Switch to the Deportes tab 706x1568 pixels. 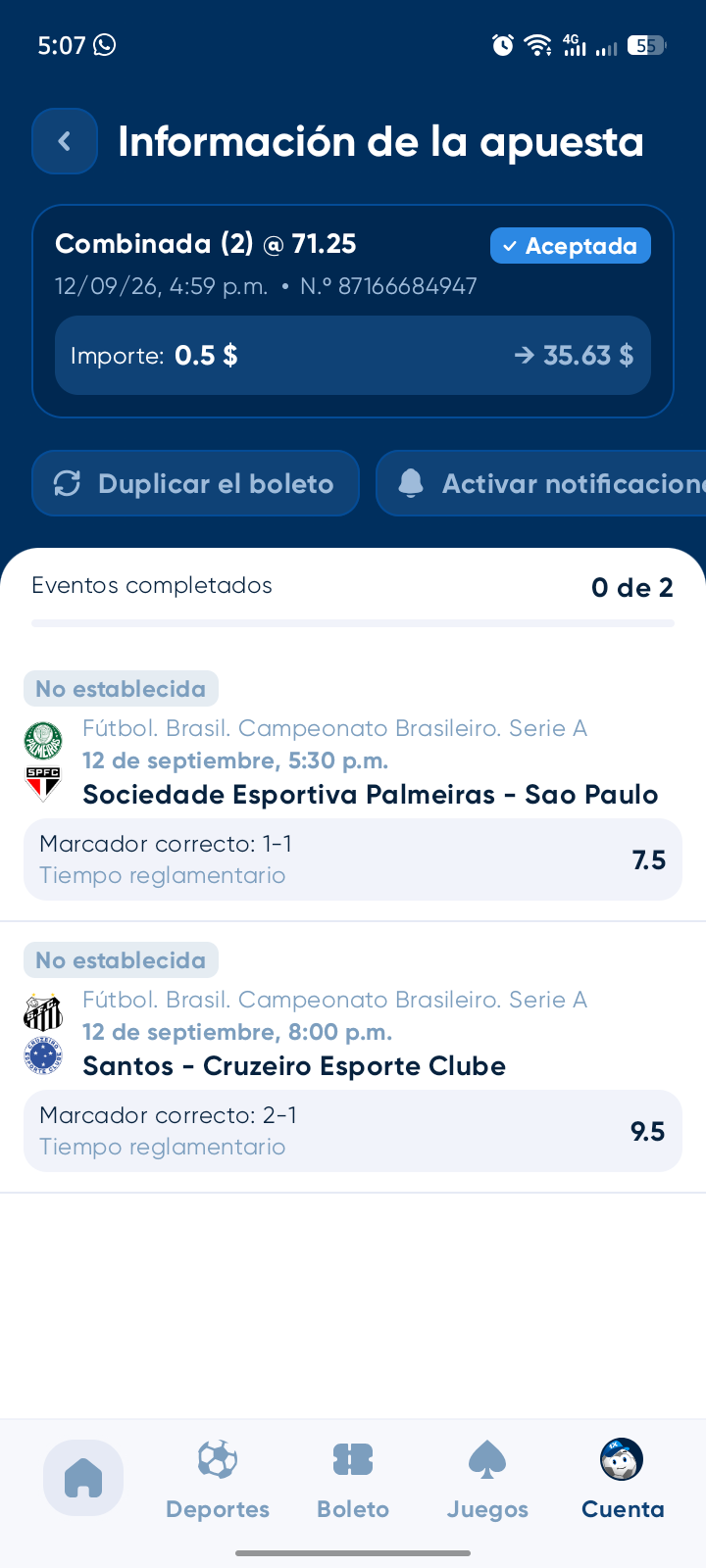218,1480
